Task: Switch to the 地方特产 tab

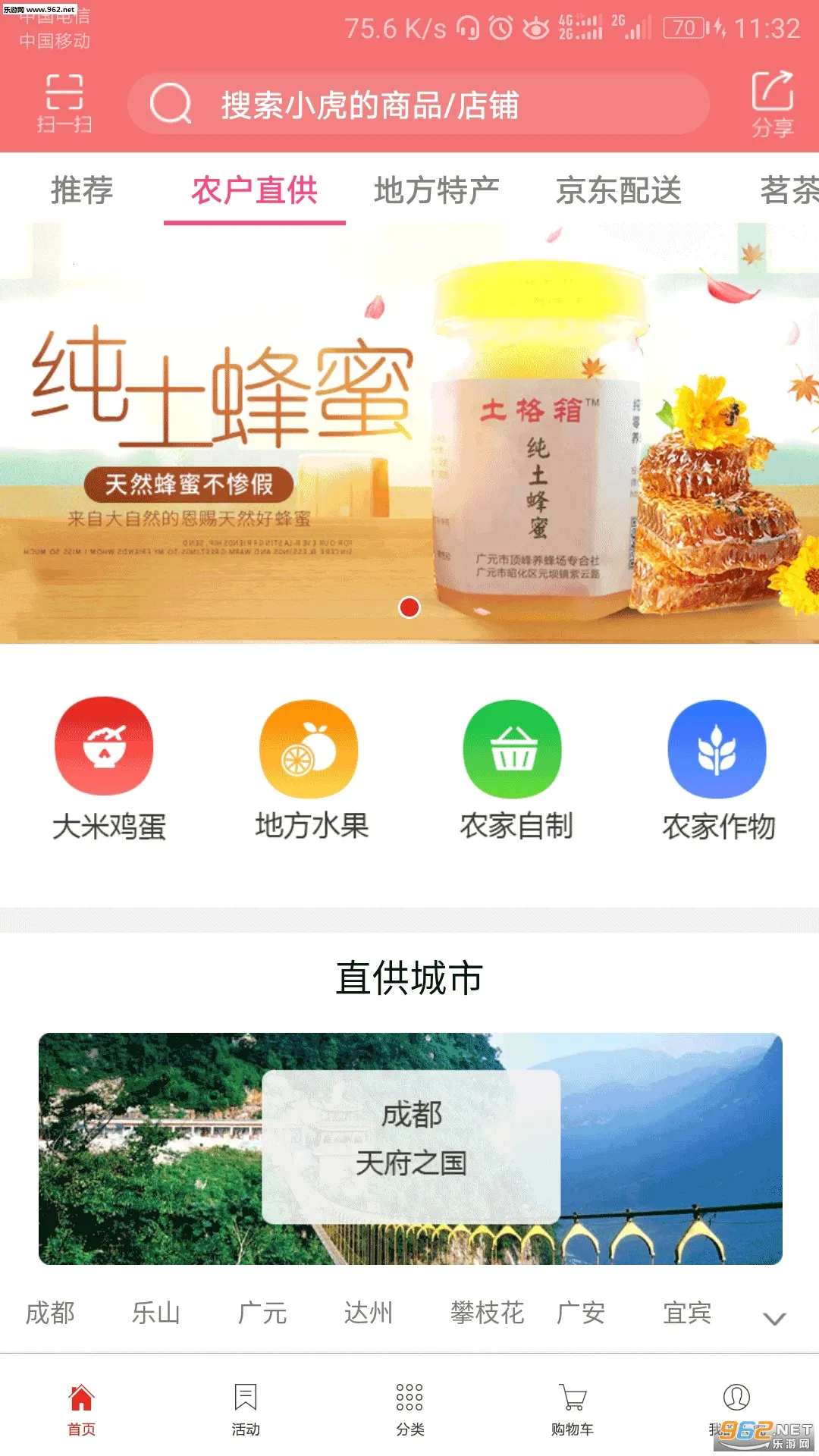Action: click(436, 190)
